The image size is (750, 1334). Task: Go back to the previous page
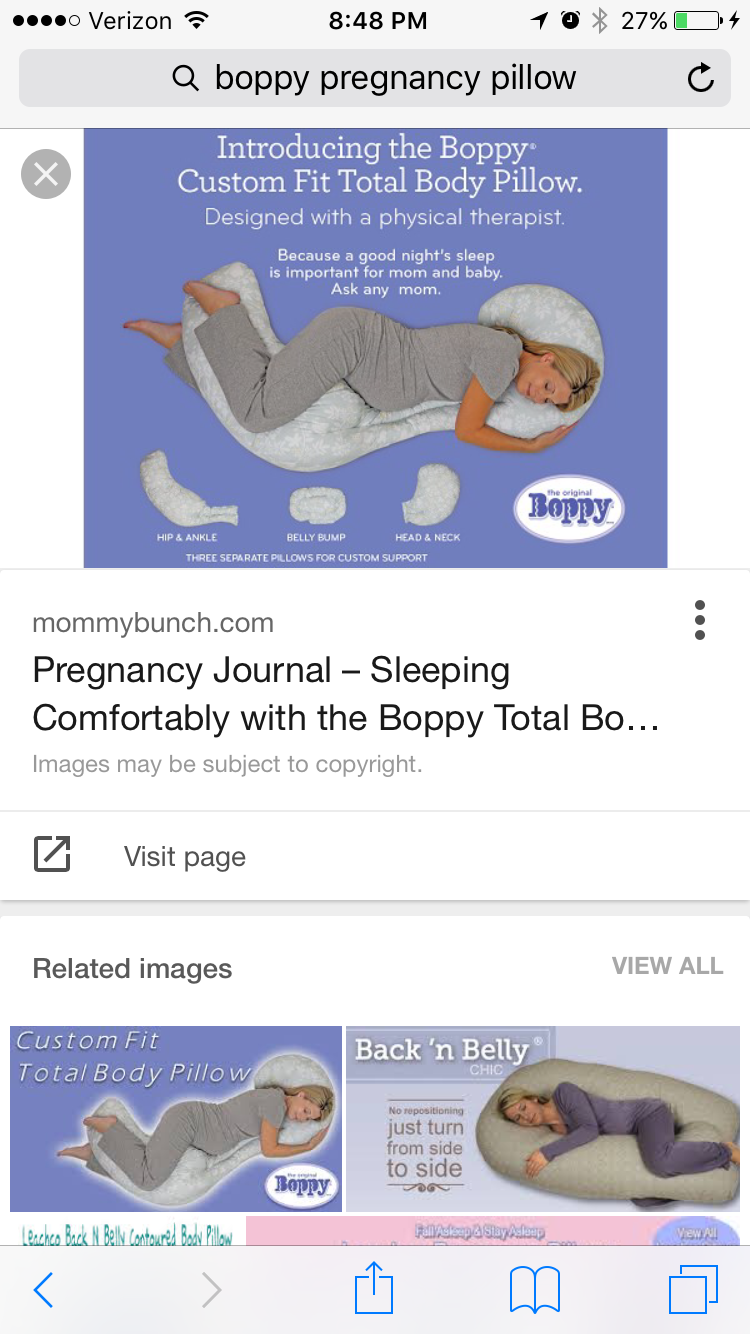click(43, 1290)
